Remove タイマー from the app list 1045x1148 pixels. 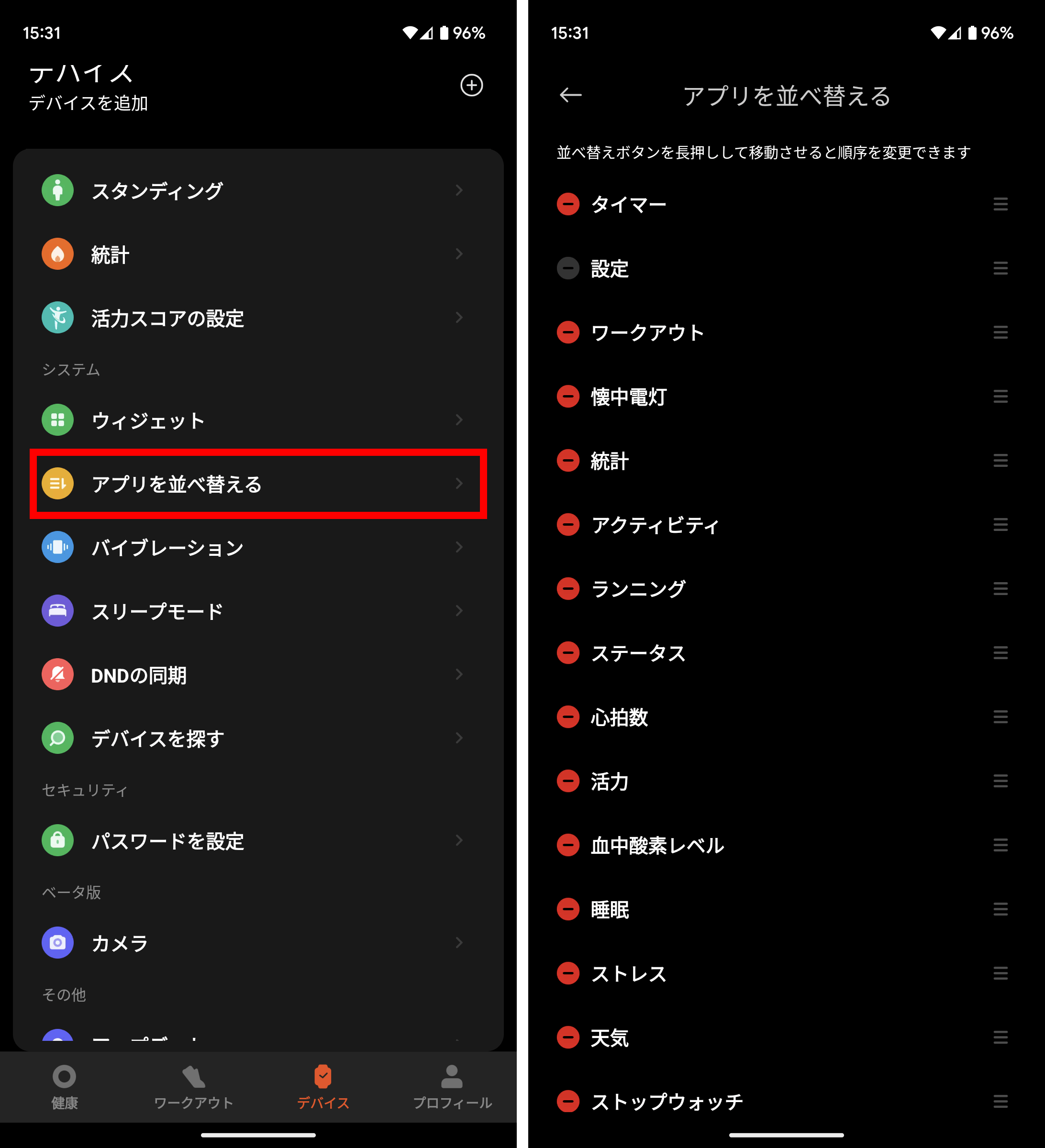pyautogui.click(x=568, y=204)
